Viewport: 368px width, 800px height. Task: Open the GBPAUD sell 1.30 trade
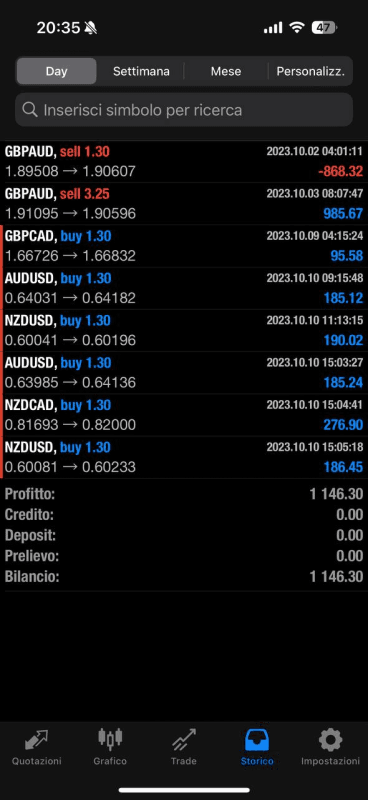tap(184, 161)
